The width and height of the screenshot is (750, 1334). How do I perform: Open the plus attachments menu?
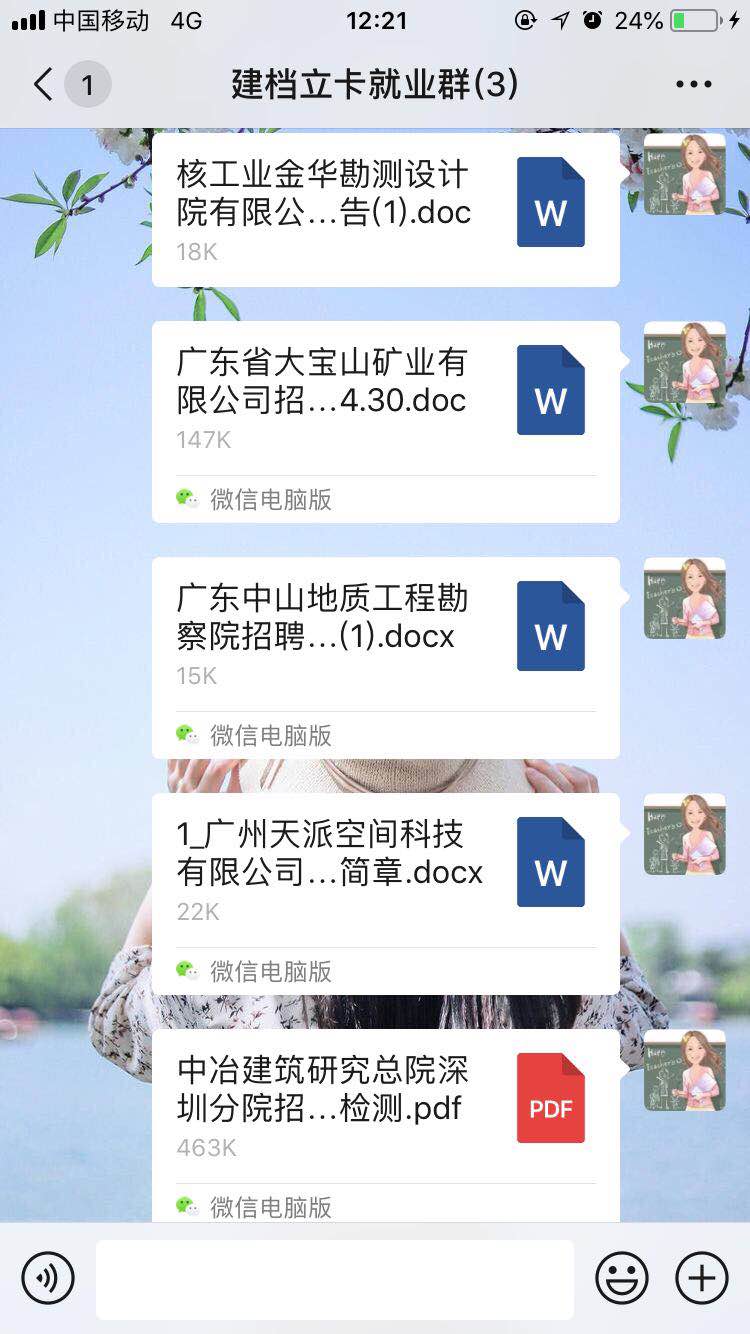(x=702, y=1278)
